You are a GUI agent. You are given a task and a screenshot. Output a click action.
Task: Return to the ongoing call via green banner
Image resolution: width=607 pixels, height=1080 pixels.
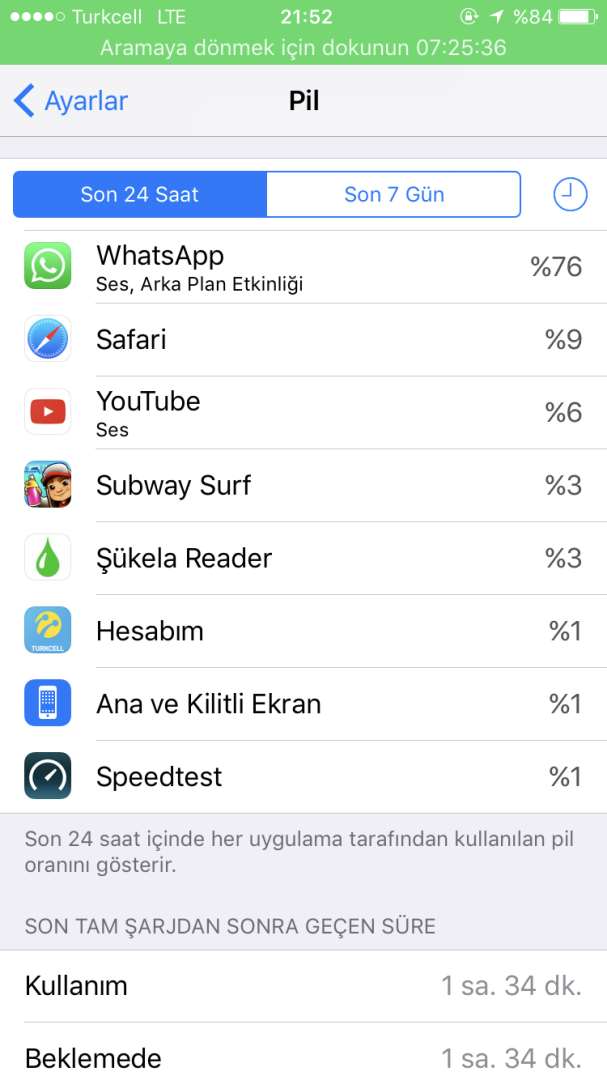click(x=303, y=47)
